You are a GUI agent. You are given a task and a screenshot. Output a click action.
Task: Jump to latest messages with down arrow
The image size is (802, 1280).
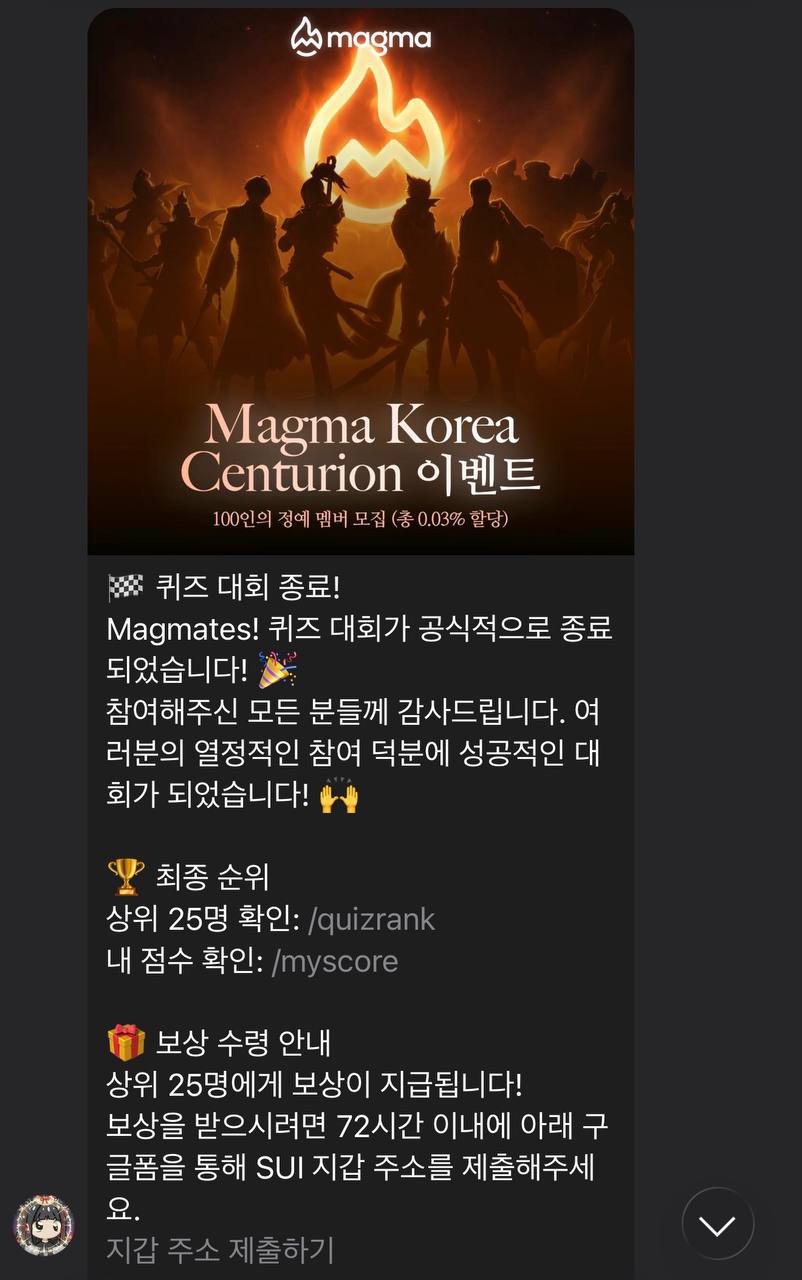pyautogui.click(x=717, y=1224)
